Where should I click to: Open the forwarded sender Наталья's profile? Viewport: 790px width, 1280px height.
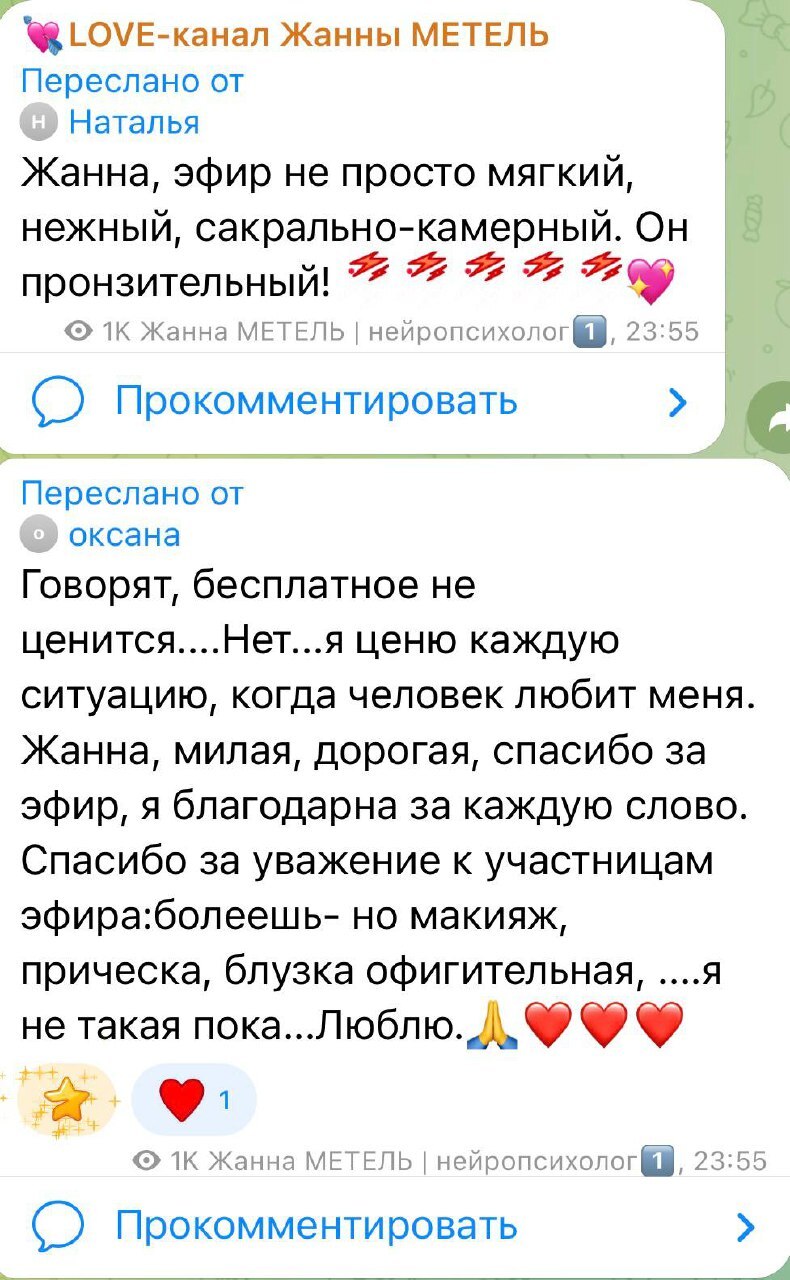133,122
